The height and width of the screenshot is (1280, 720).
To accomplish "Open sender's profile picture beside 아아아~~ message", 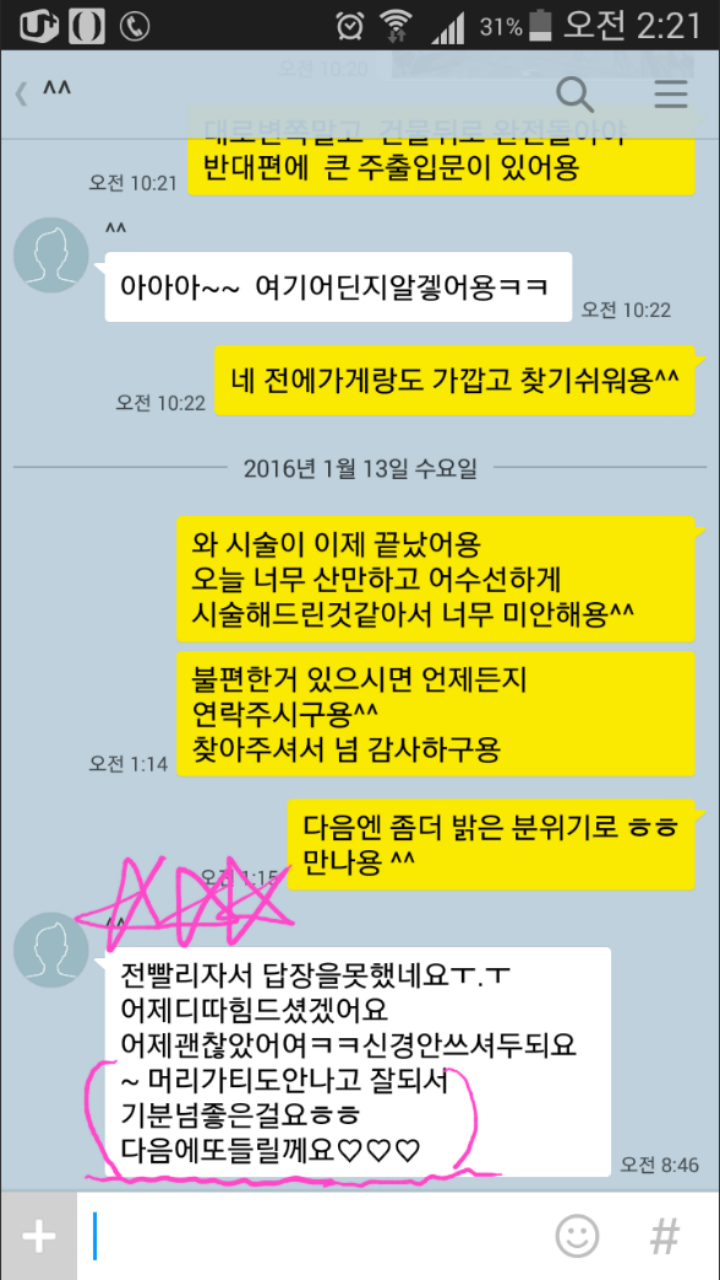I will click(x=51, y=255).
